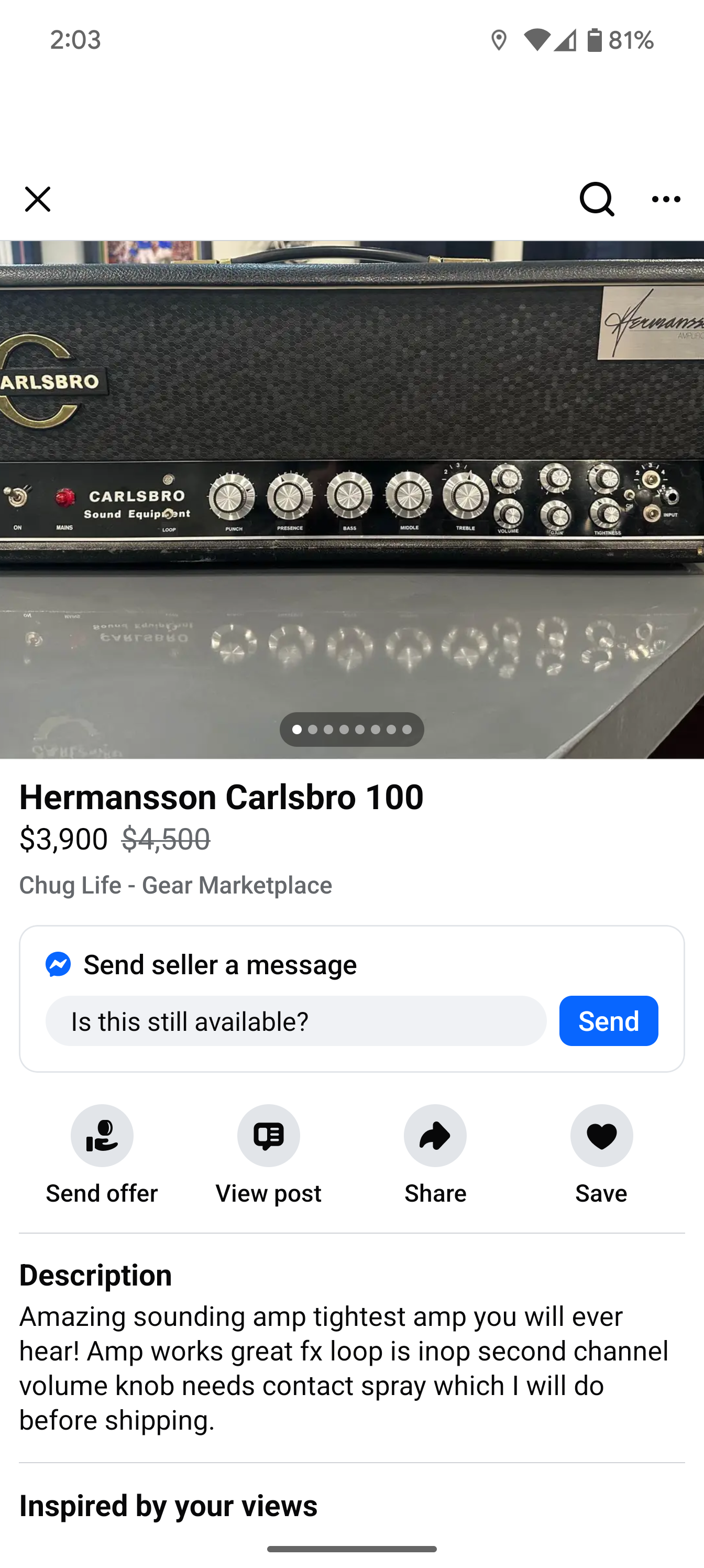Open the three-dot overflow menu
The height and width of the screenshot is (1568, 704).
point(666,199)
